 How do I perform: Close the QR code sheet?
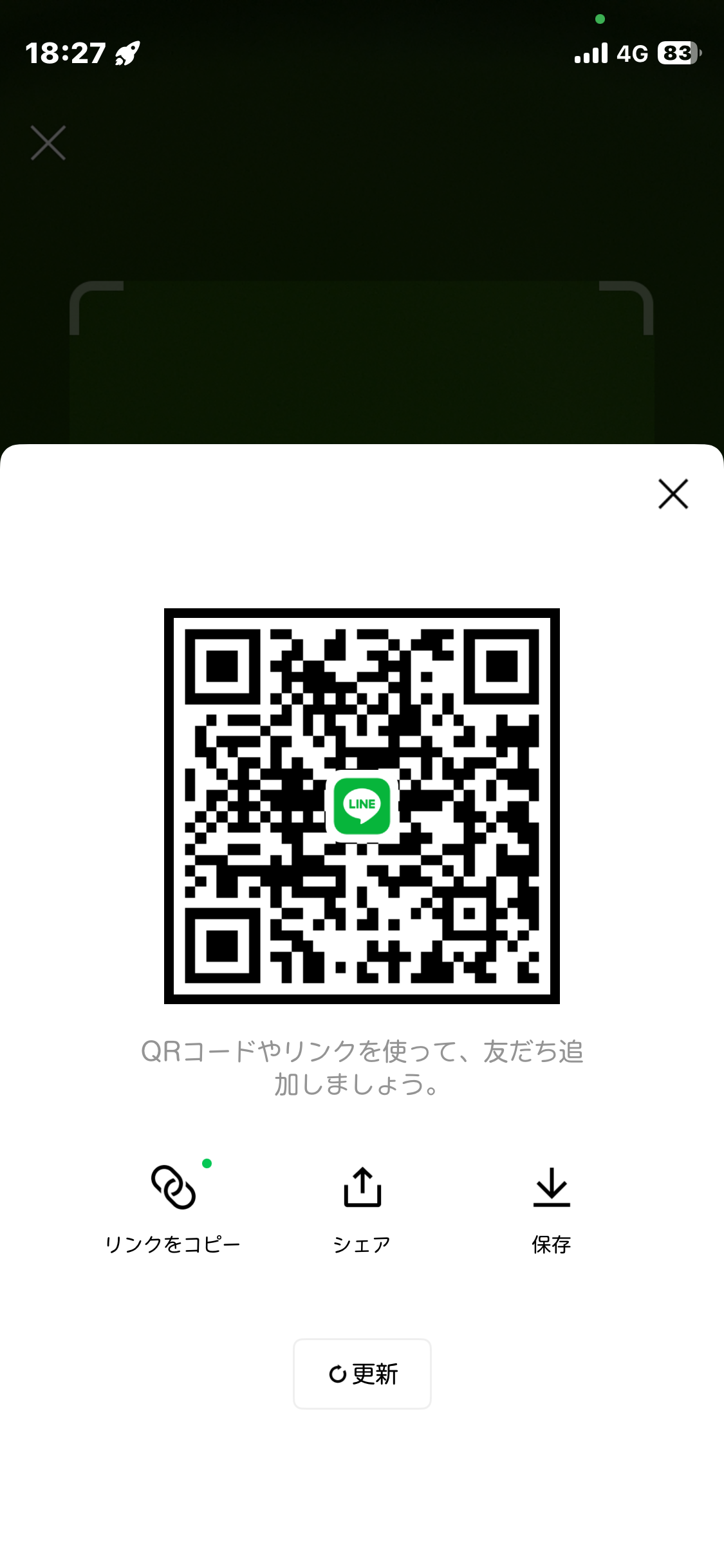pos(673,494)
